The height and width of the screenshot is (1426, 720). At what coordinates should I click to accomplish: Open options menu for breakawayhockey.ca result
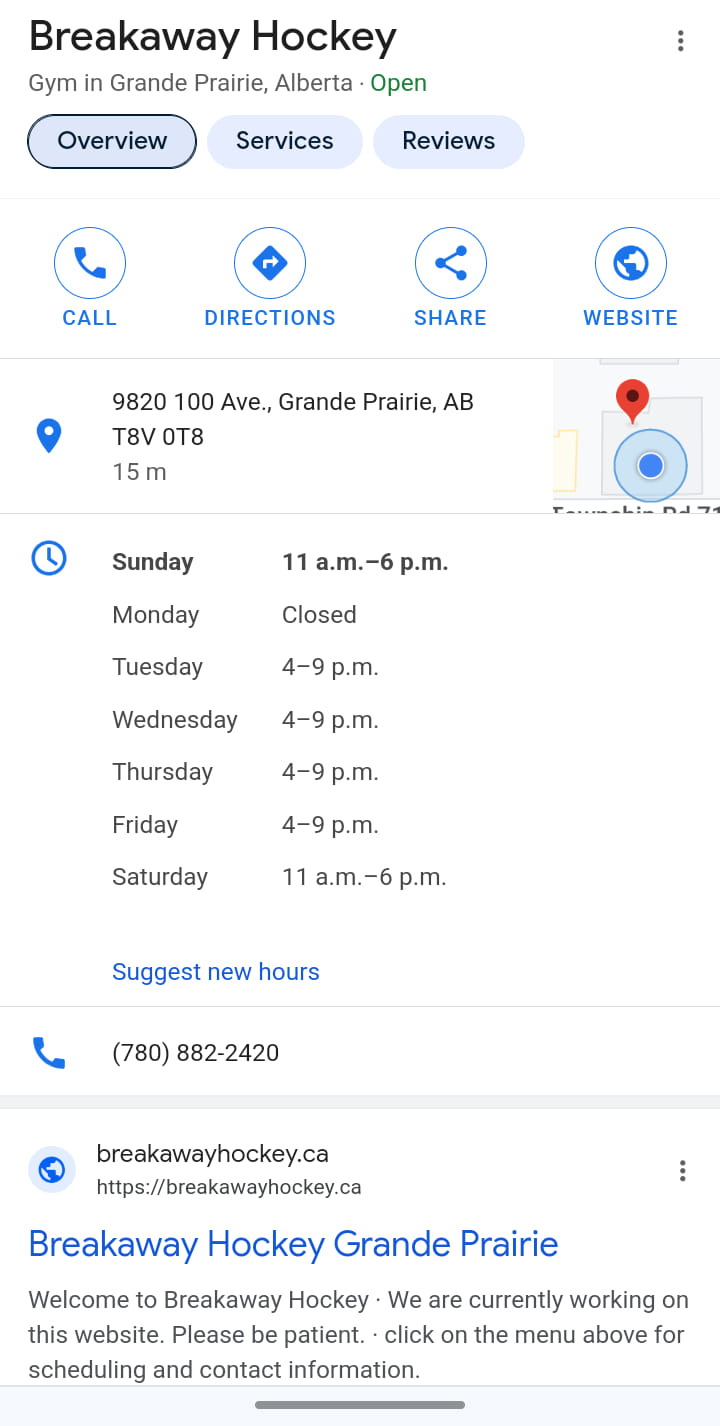[682, 1171]
